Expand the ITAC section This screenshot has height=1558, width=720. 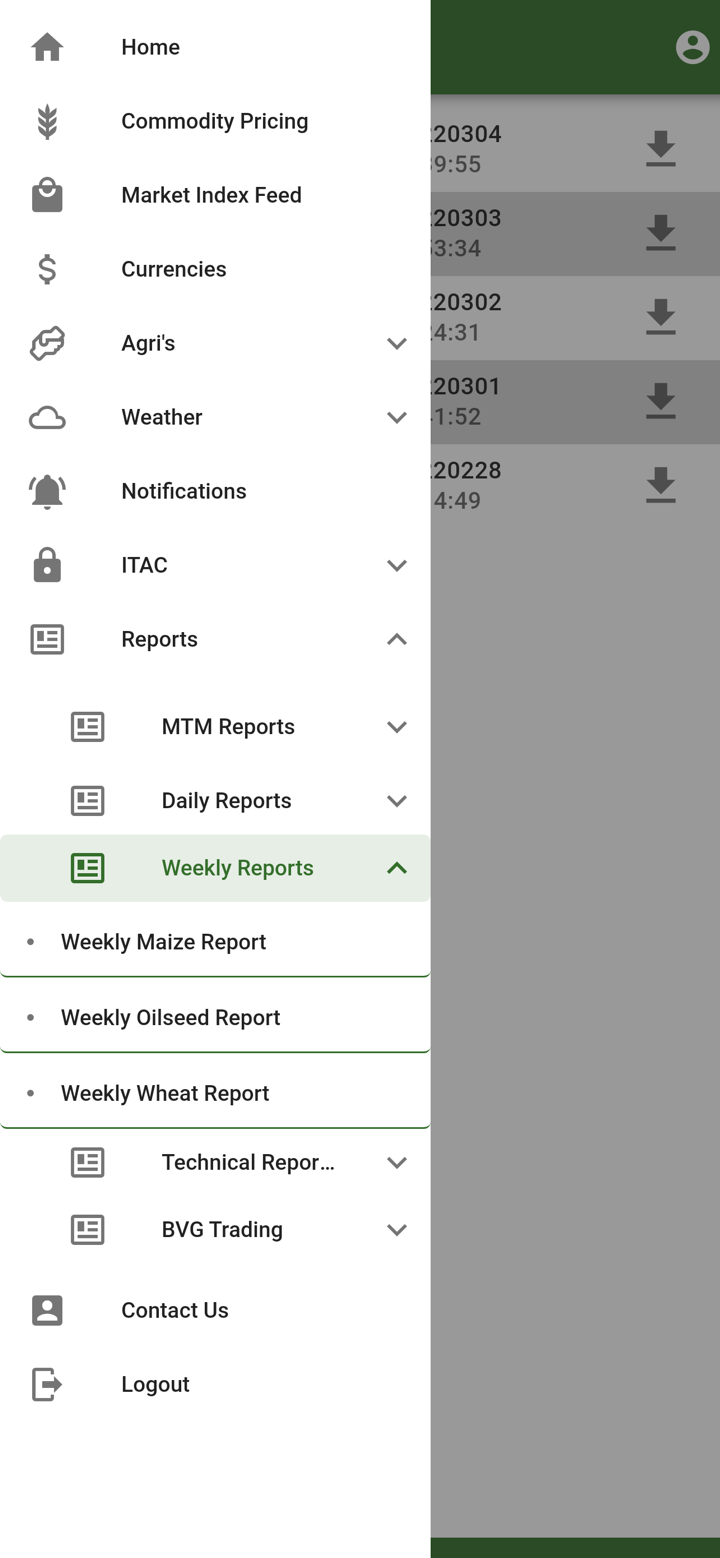[x=396, y=565]
